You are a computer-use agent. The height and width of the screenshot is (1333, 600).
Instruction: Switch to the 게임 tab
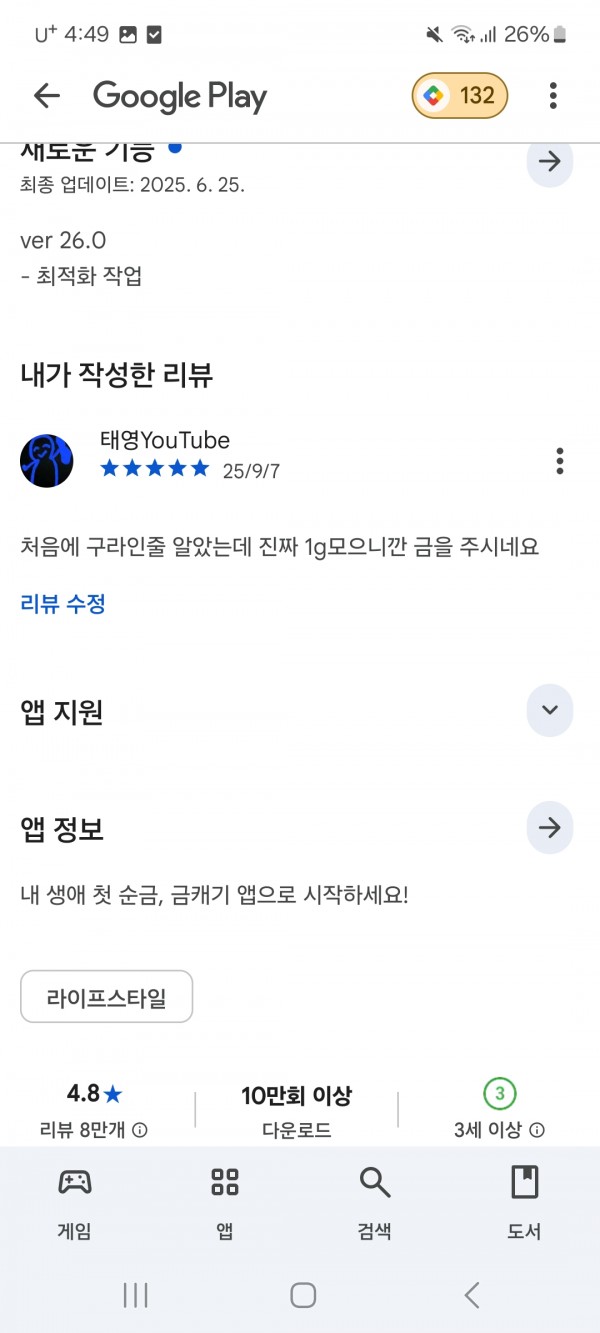[75, 1204]
